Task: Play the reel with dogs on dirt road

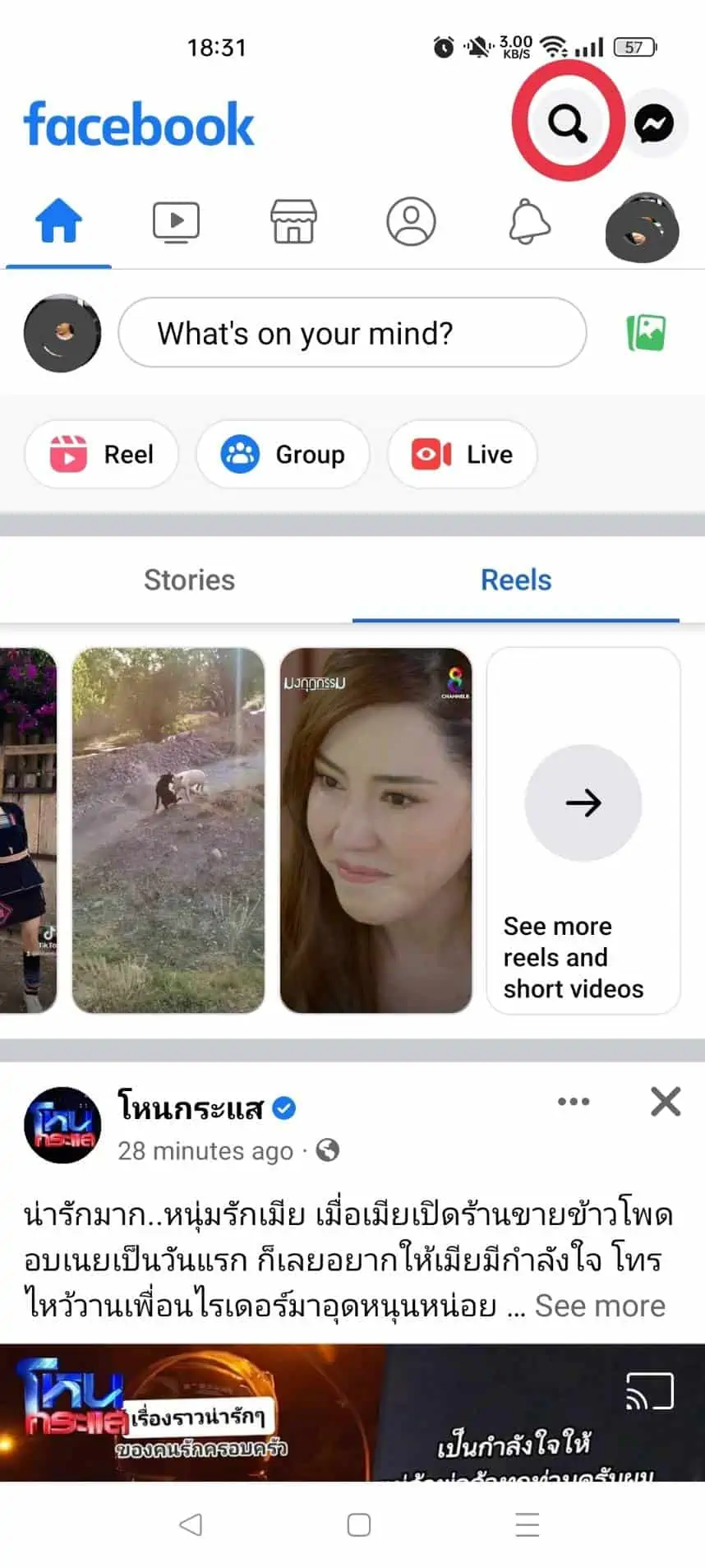Action: (x=168, y=830)
